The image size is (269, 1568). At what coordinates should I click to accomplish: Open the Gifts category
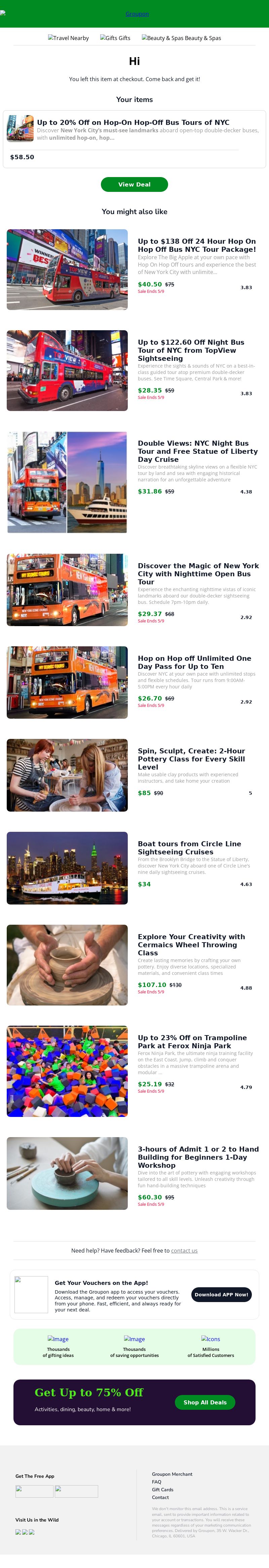115,38
